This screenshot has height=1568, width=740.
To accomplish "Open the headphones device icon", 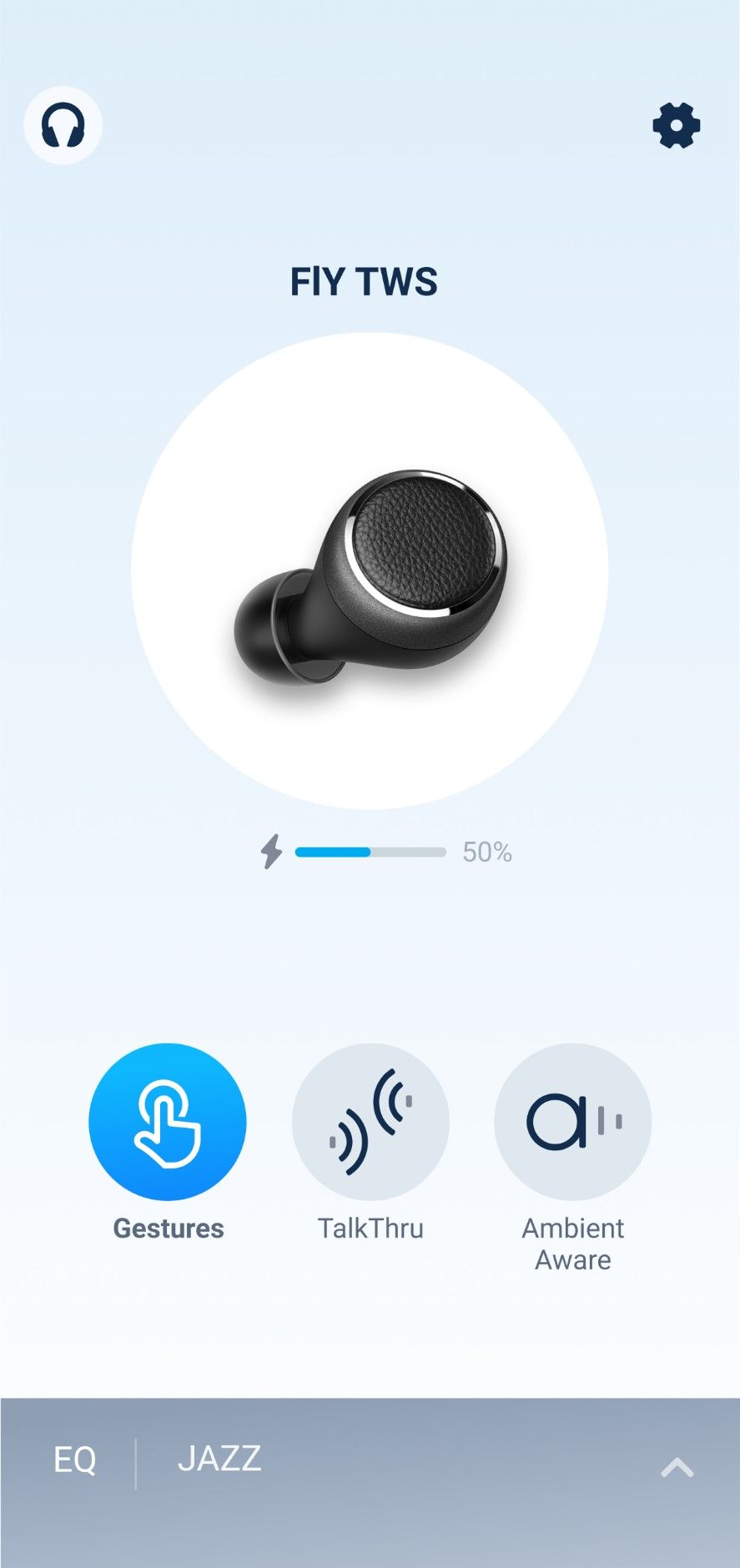I will [x=63, y=126].
